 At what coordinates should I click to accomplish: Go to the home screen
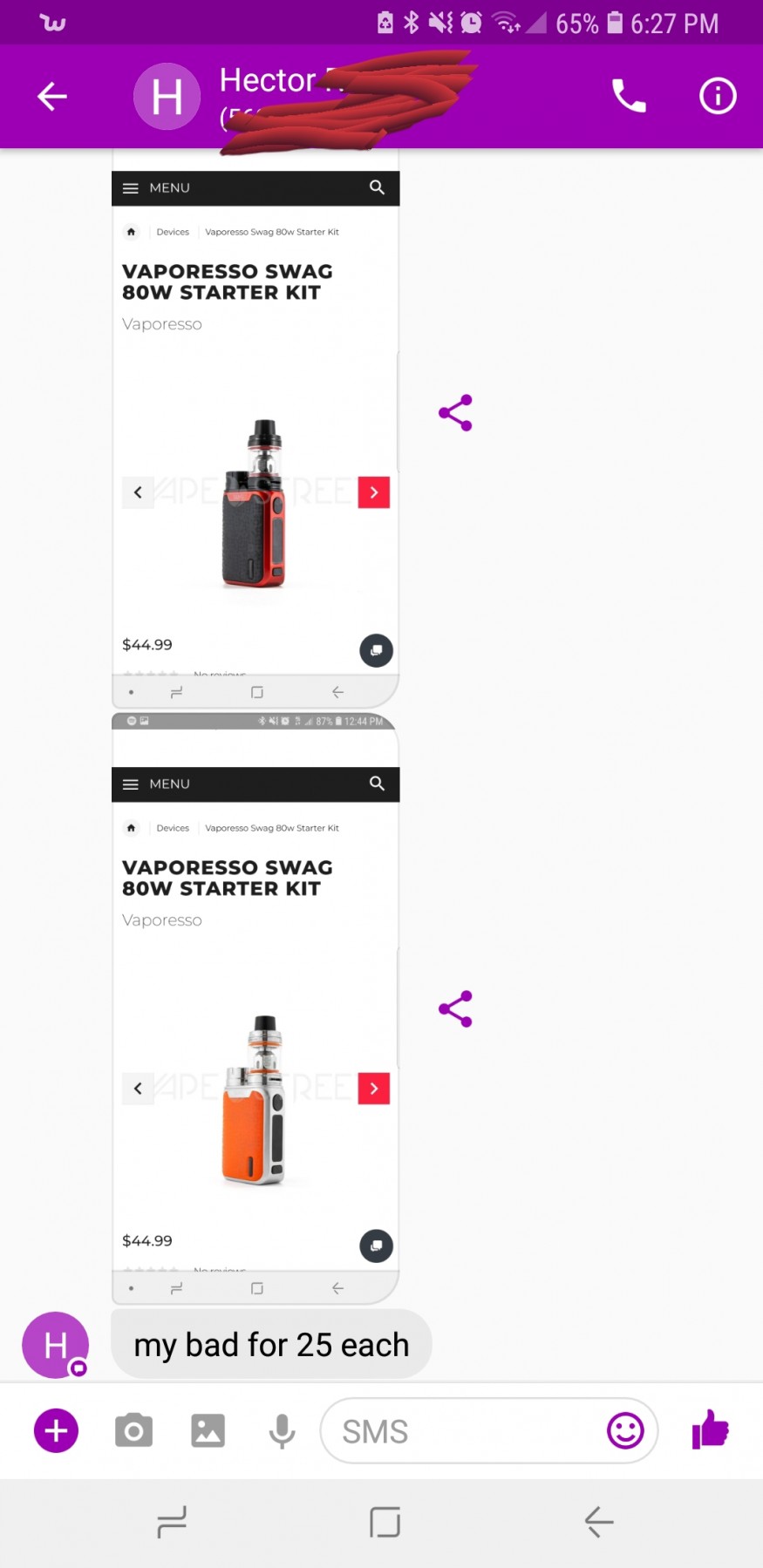click(x=385, y=1522)
